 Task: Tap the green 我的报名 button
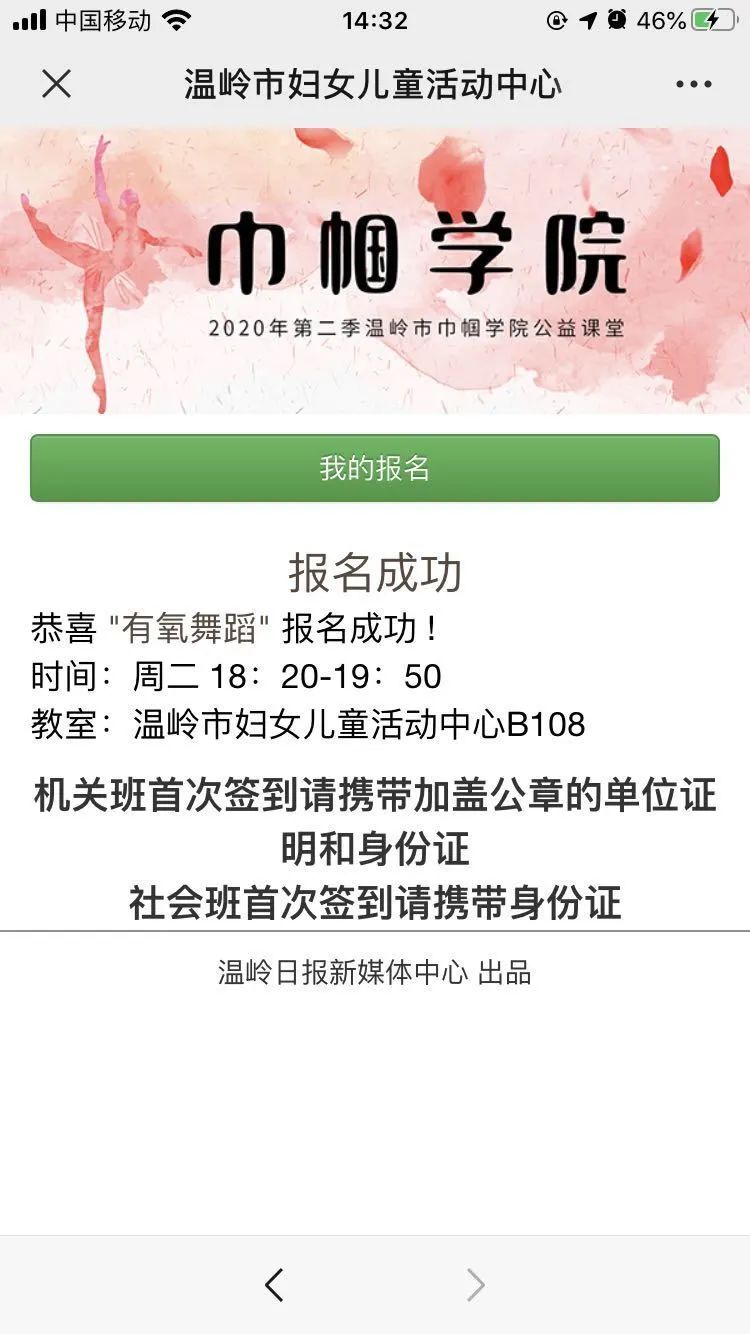[x=375, y=468]
